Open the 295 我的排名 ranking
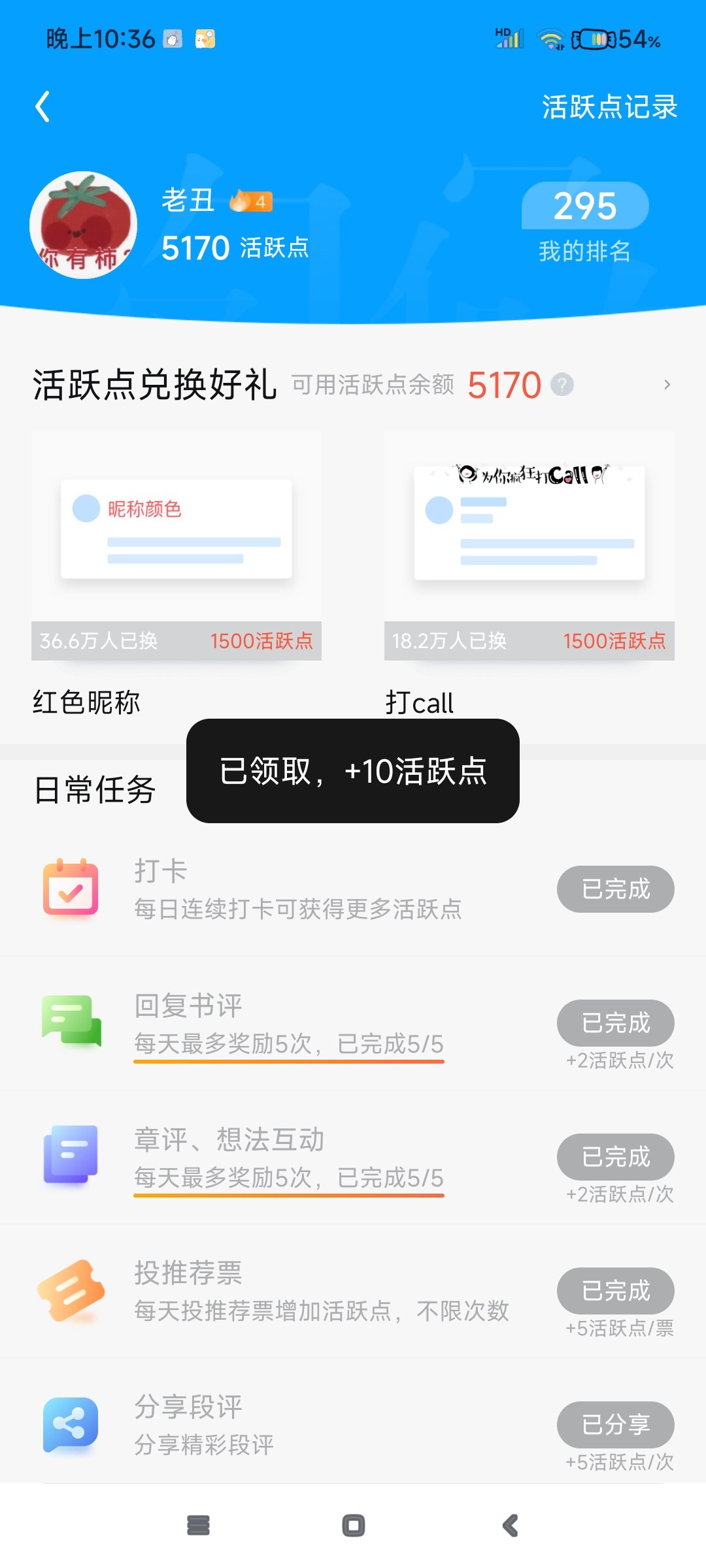706x1568 pixels. click(585, 223)
